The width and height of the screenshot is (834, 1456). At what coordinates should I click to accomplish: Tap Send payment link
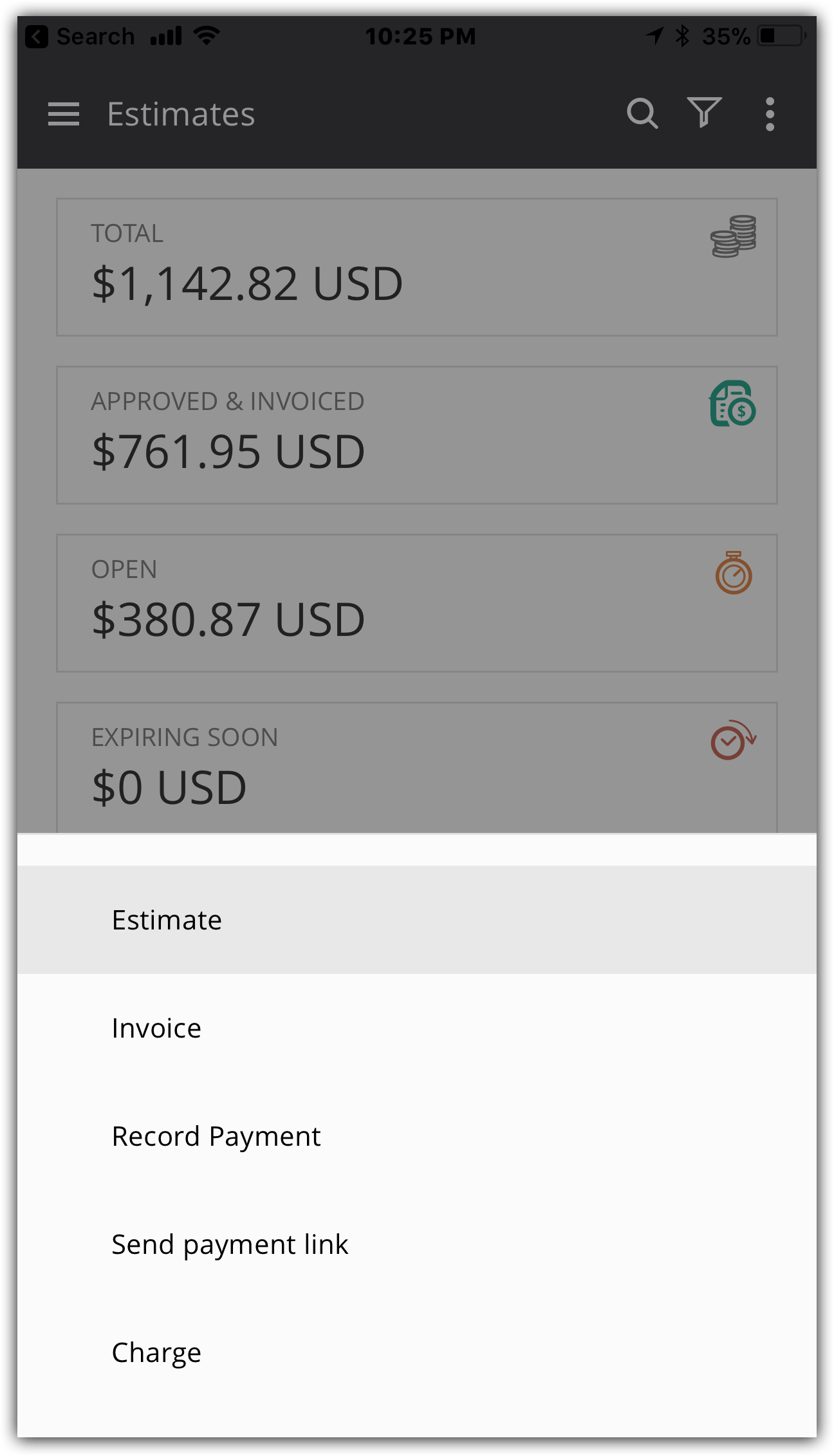[417, 1244]
